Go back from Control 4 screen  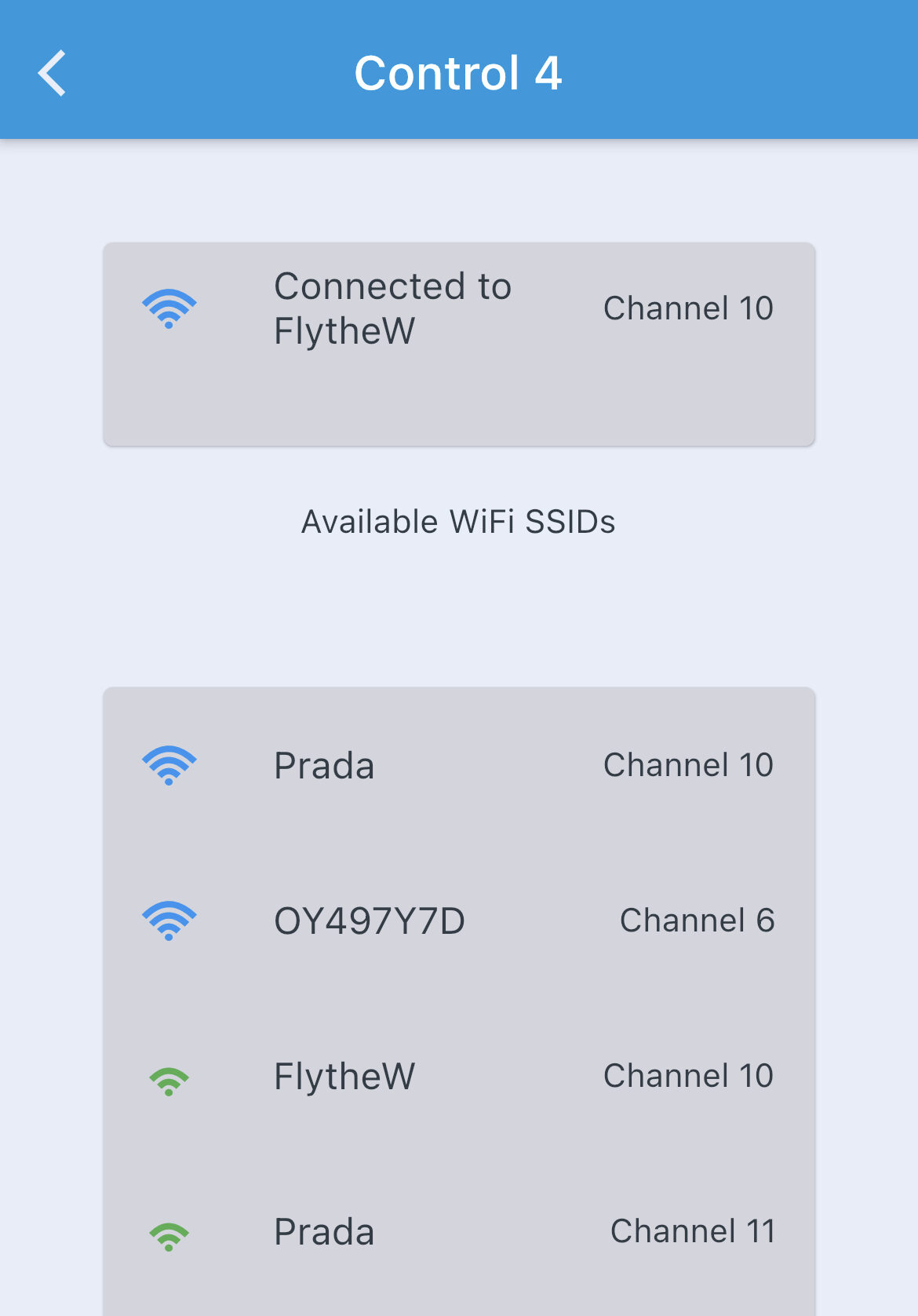[x=52, y=74]
